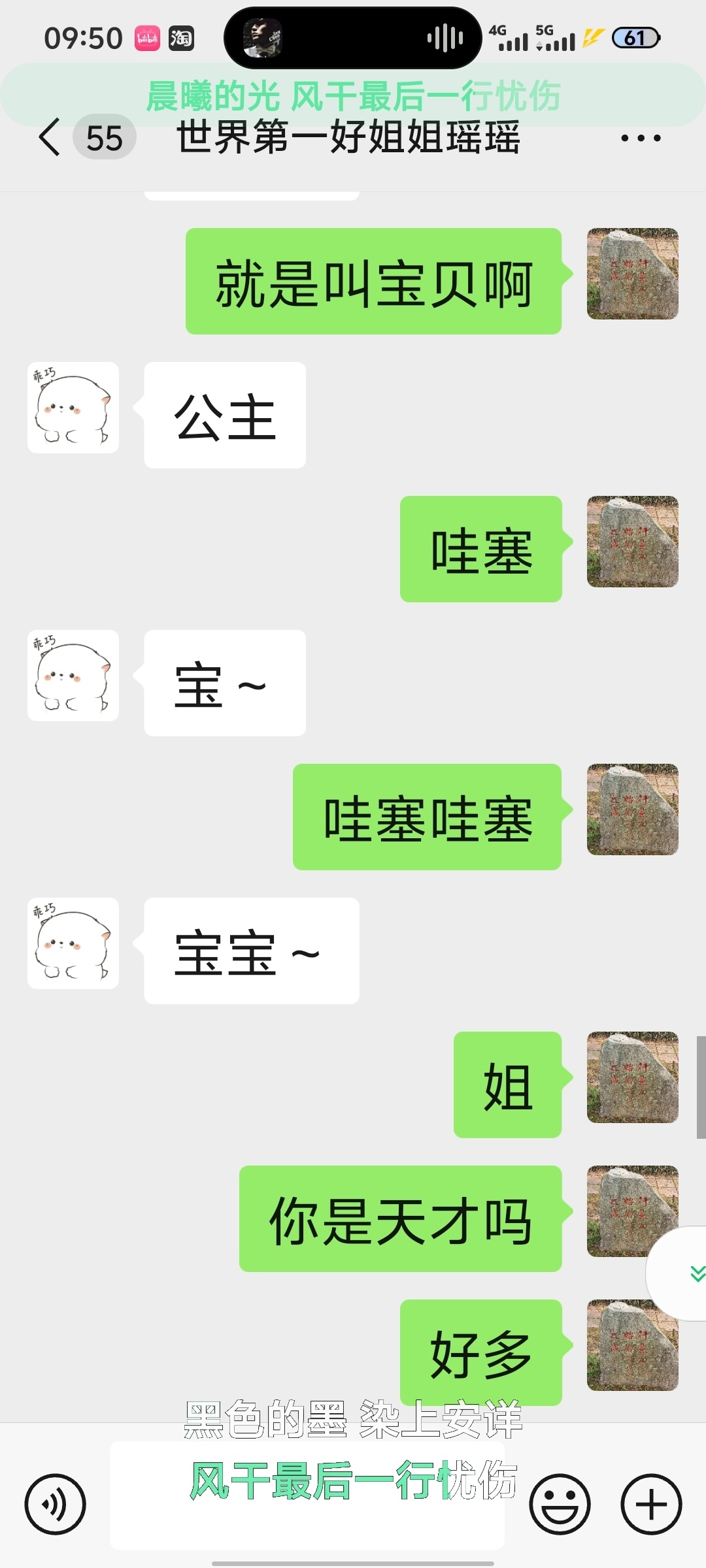Open the music player pill at top
706x1568 pixels.
pyautogui.click(x=353, y=38)
